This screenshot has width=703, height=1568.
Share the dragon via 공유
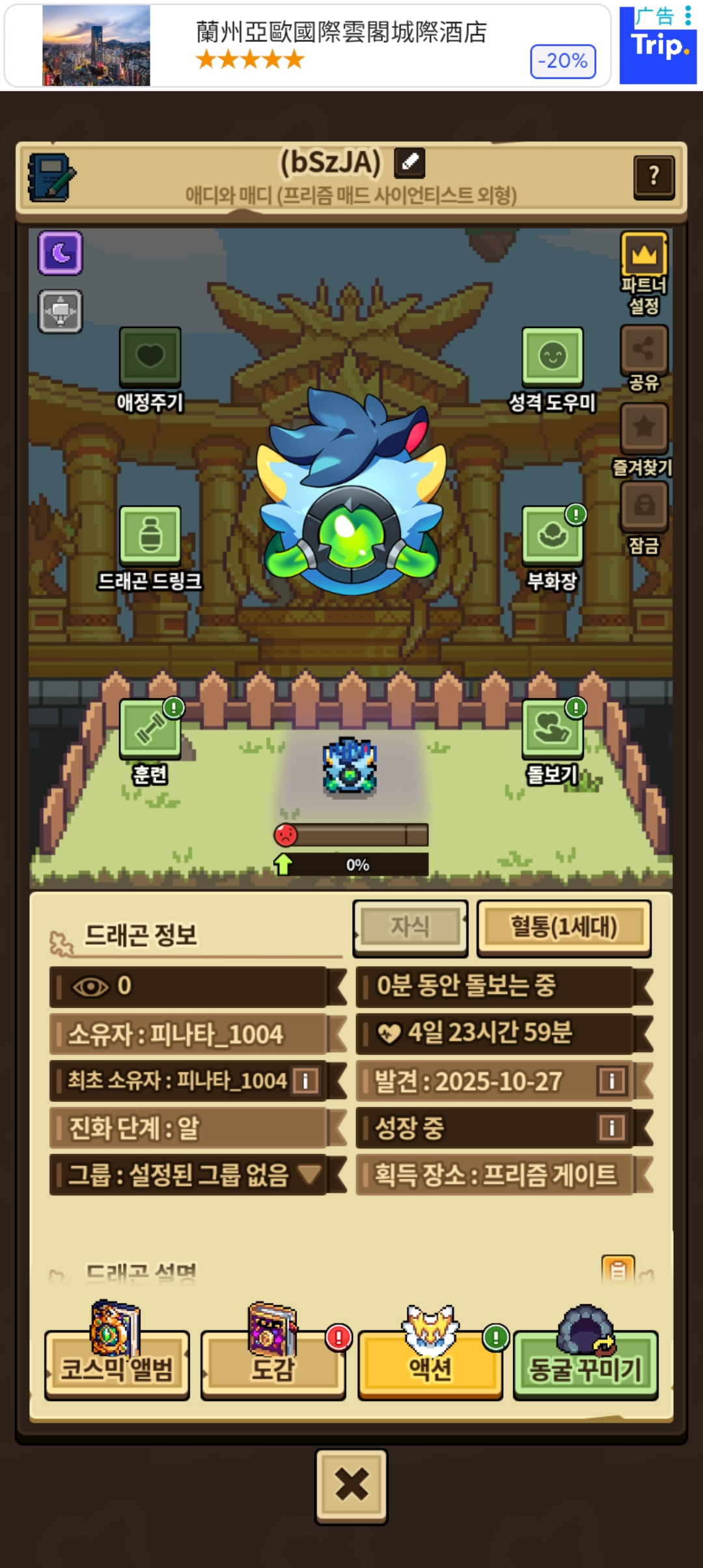pos(644,349)
